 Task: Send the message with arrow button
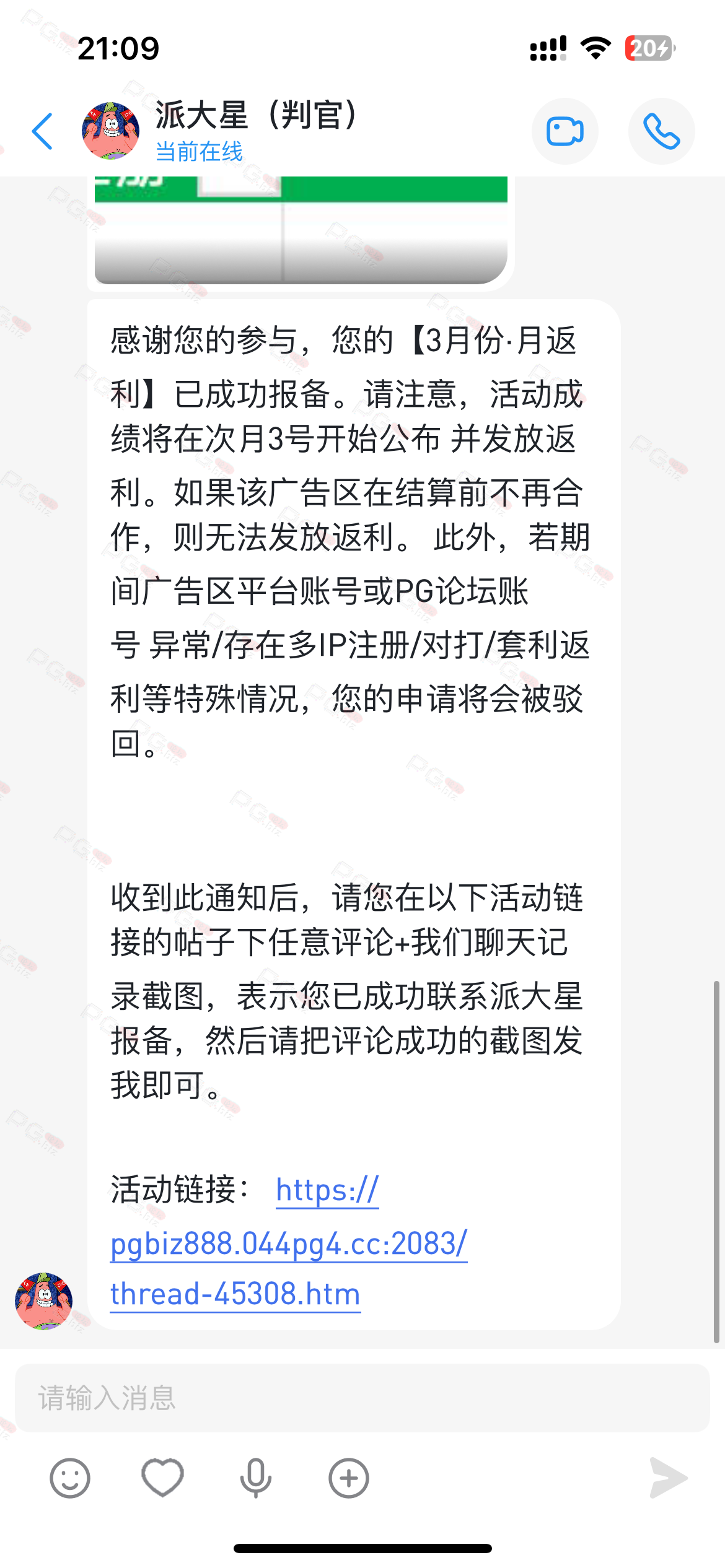coord(668,1478)
